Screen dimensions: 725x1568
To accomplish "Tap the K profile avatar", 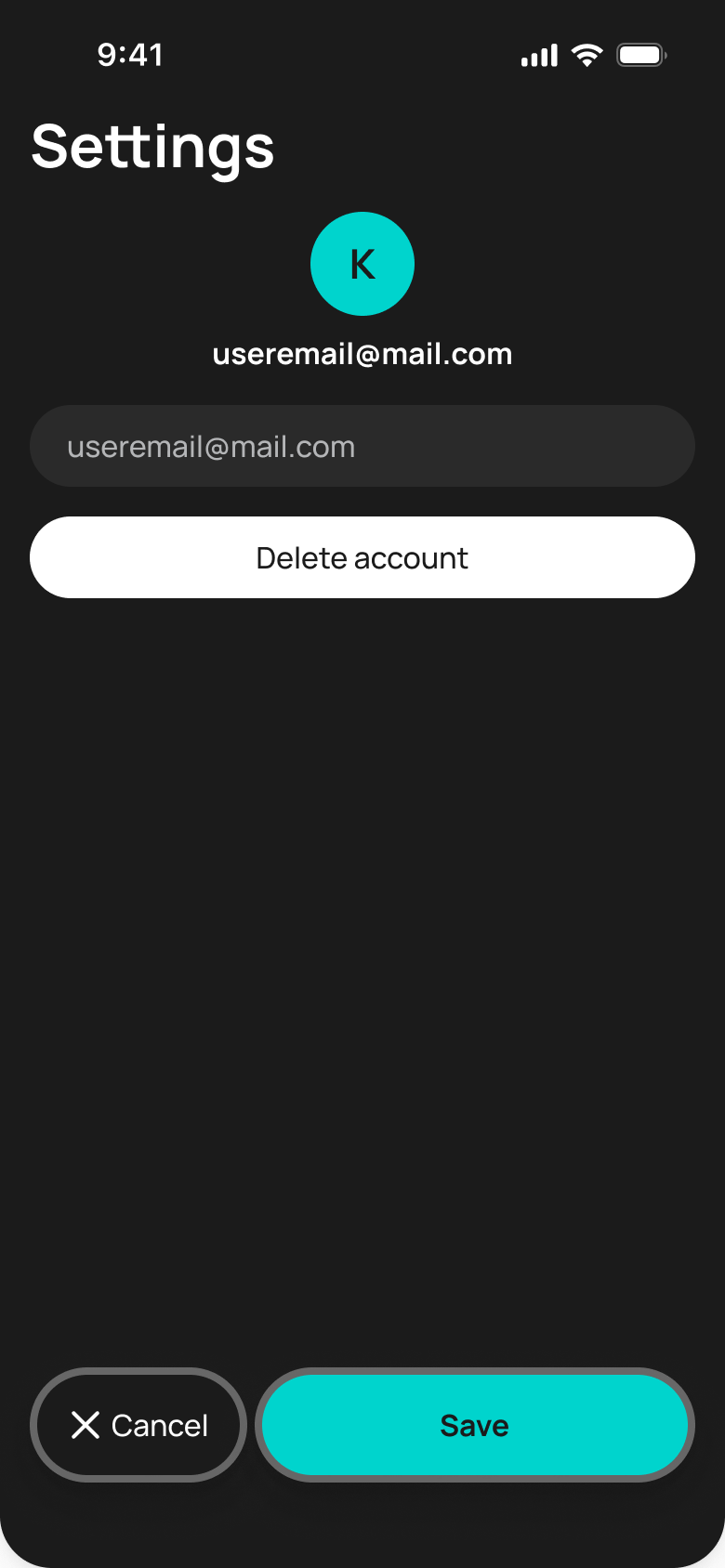I will (362, 264).
